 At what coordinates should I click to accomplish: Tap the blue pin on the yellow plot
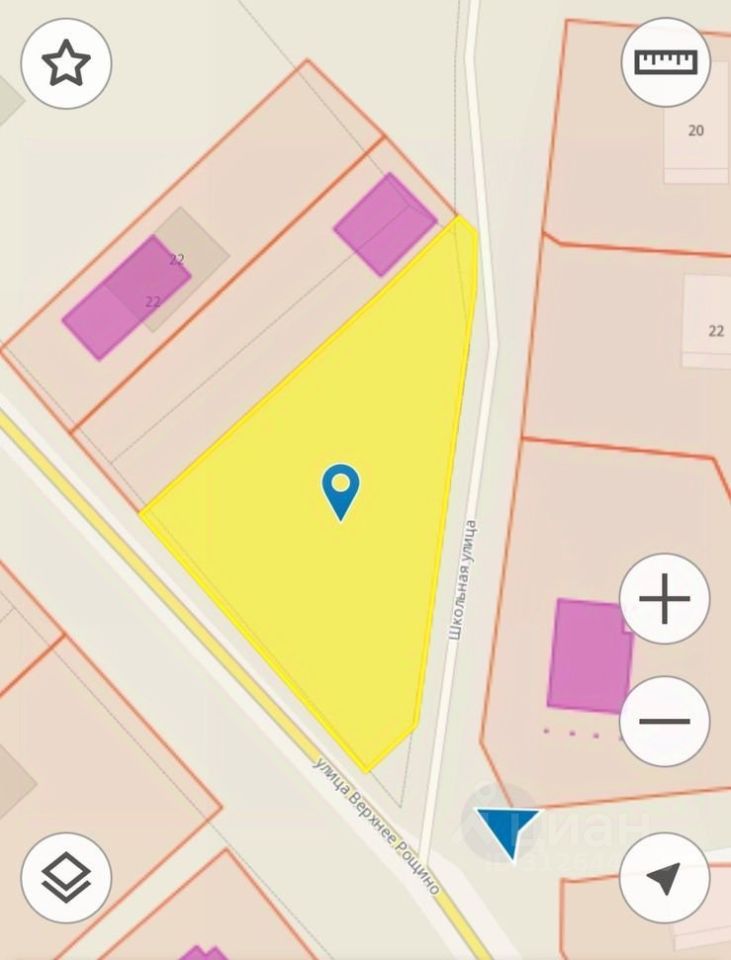click(x=341, y=489)
